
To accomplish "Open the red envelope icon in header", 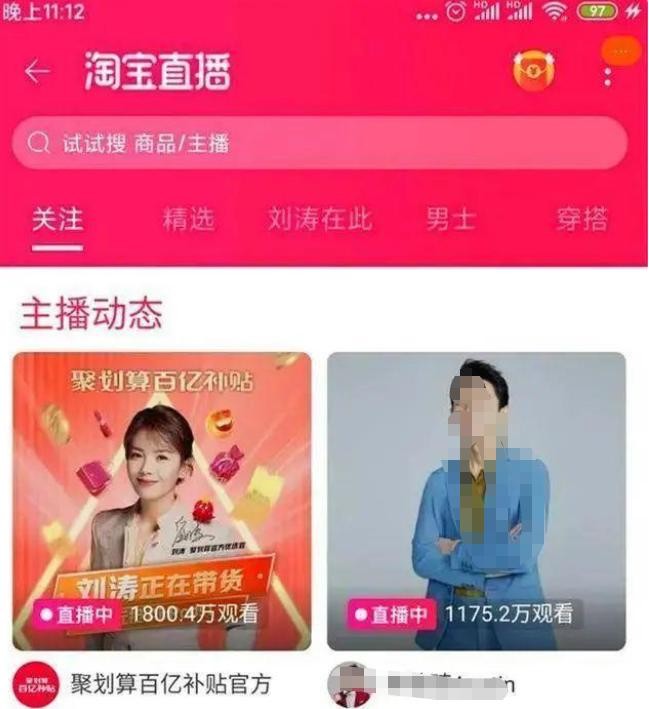I will click(534, 71).
